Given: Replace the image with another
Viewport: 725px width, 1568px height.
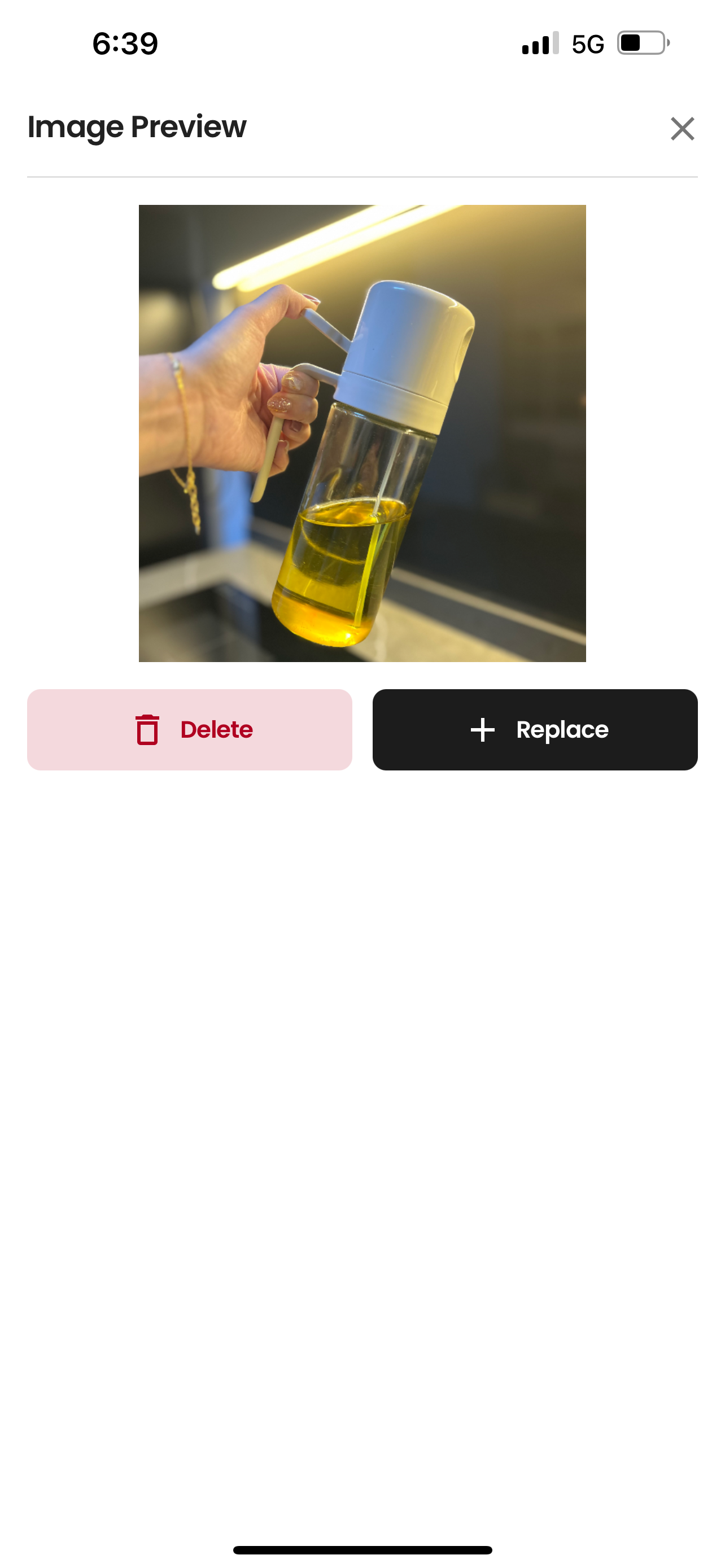Looking at the screenshot, I should pyautogui.click(x=535, y=729).
